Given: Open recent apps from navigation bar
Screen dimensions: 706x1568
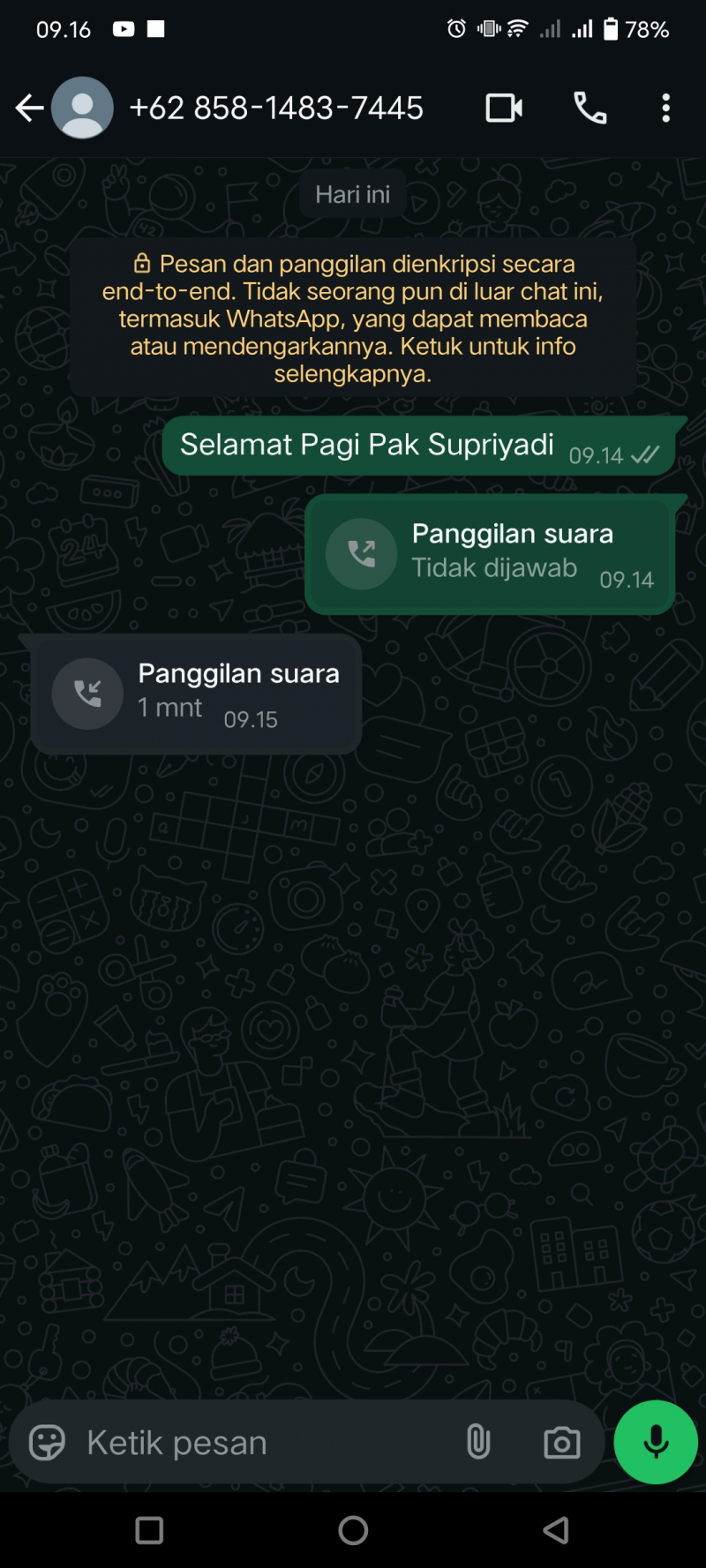Looking at the screenshot, I should [x=149, y=1530].
